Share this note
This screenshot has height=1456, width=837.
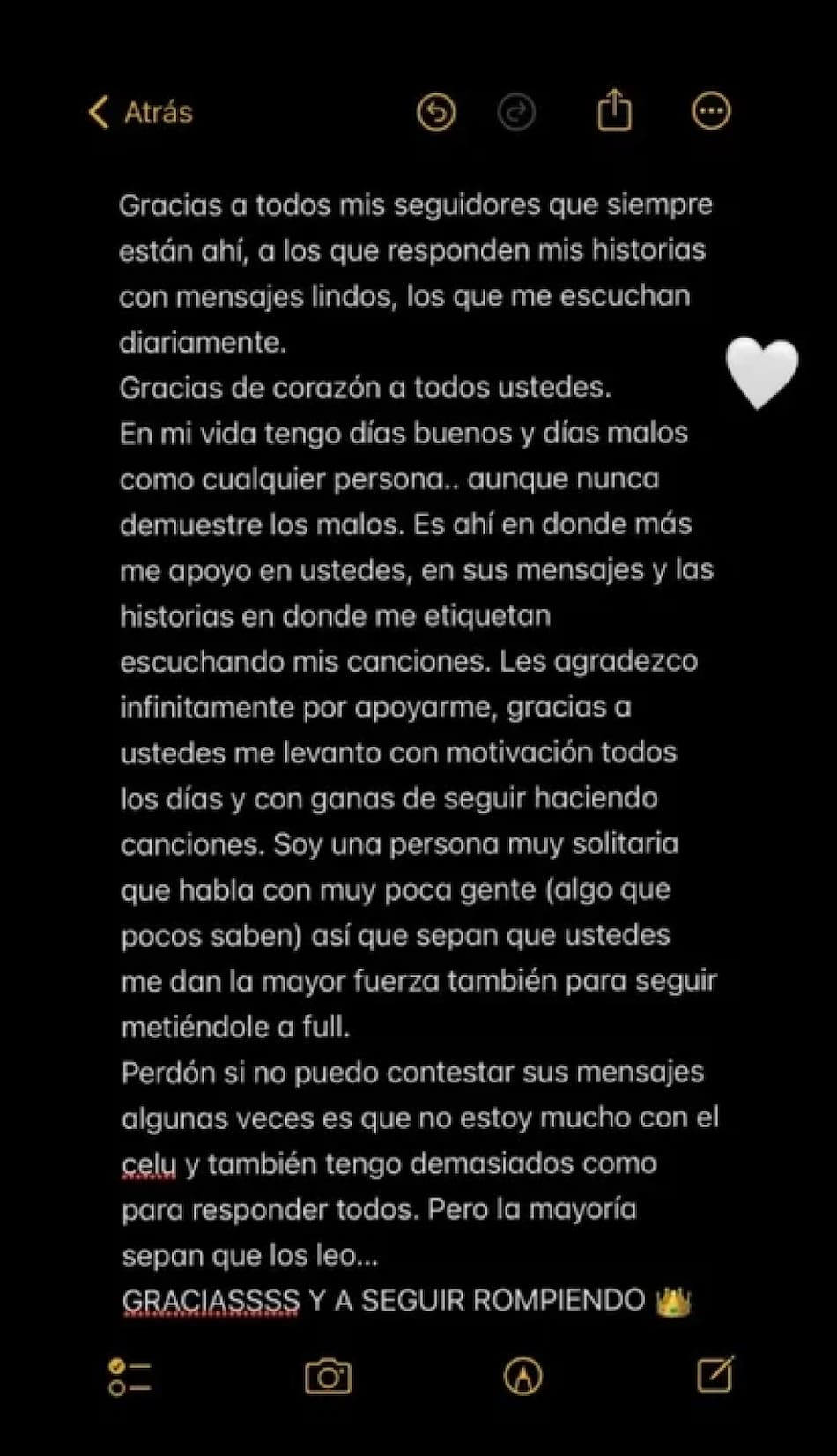click(615, 111)
